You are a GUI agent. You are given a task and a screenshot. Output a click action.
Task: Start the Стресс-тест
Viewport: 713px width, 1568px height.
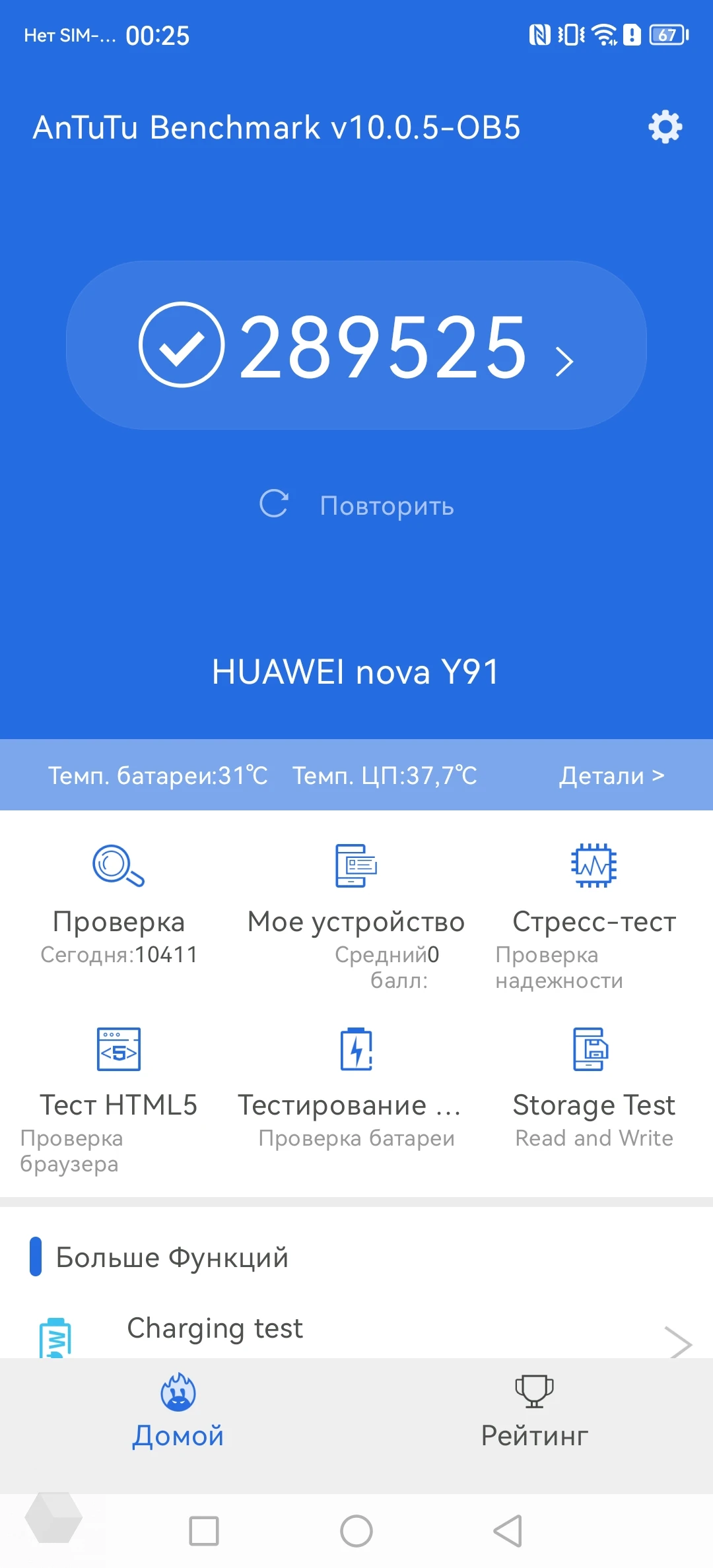click(594, 911)
